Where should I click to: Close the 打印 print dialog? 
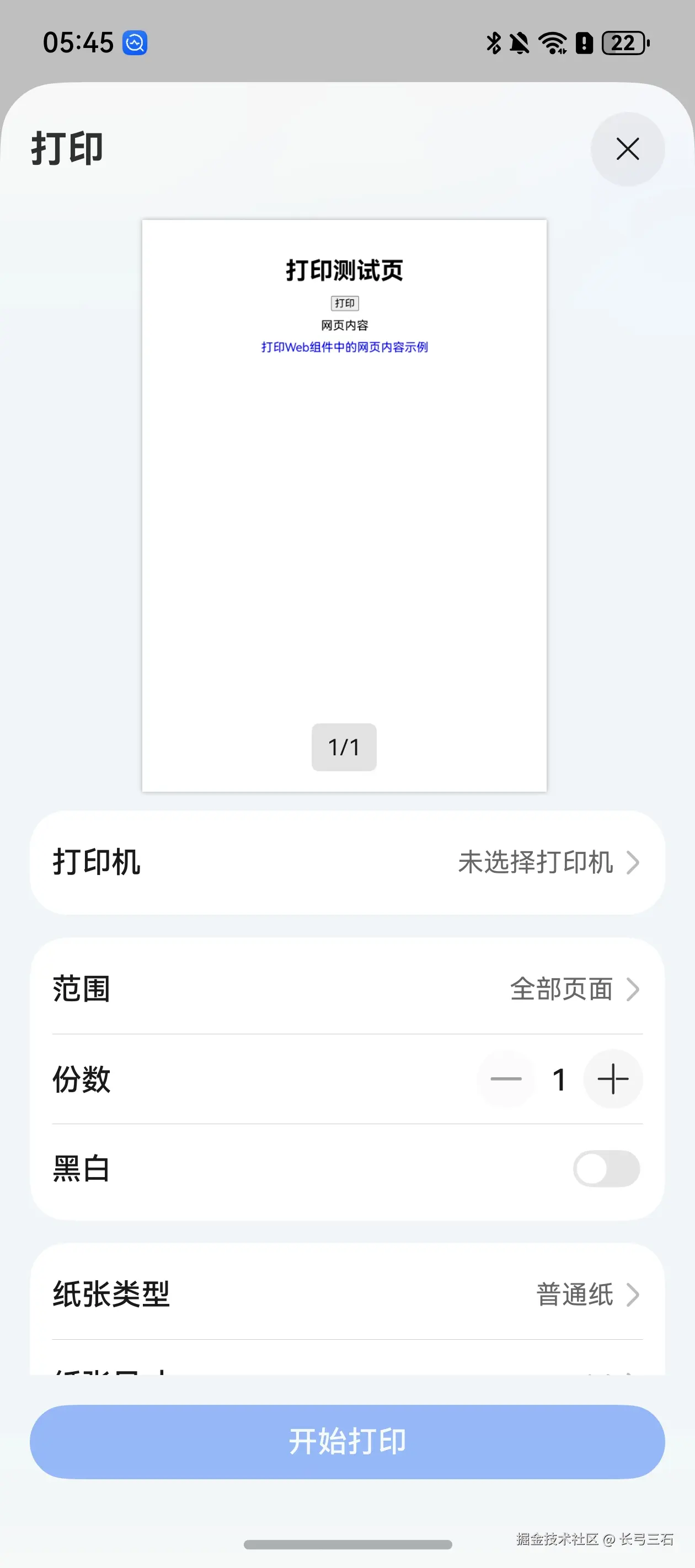pyautogui.click(x=627, y=149)
